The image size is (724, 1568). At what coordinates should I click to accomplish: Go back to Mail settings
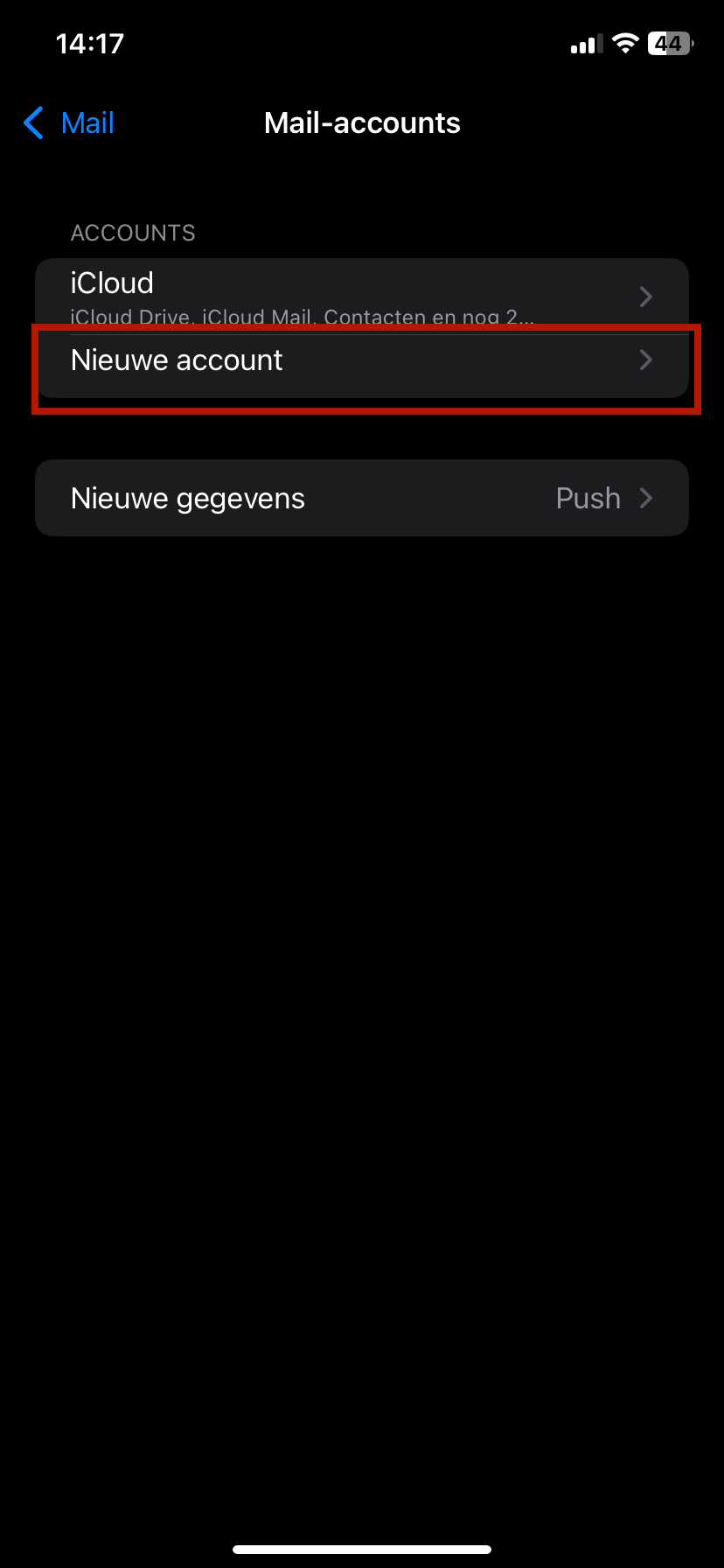70,123
